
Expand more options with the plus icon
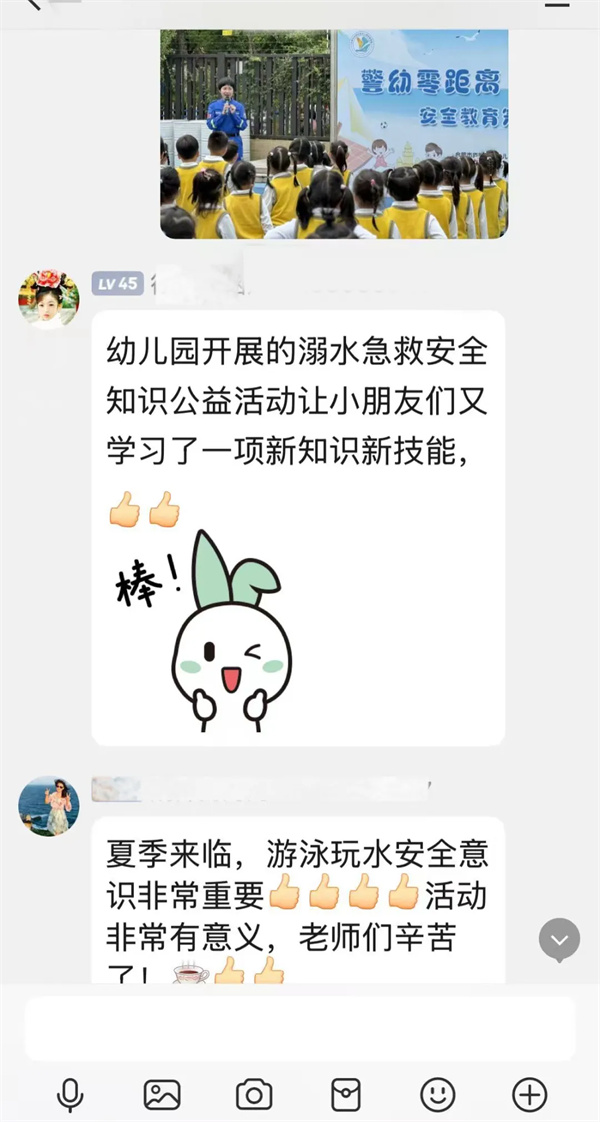529,1095
